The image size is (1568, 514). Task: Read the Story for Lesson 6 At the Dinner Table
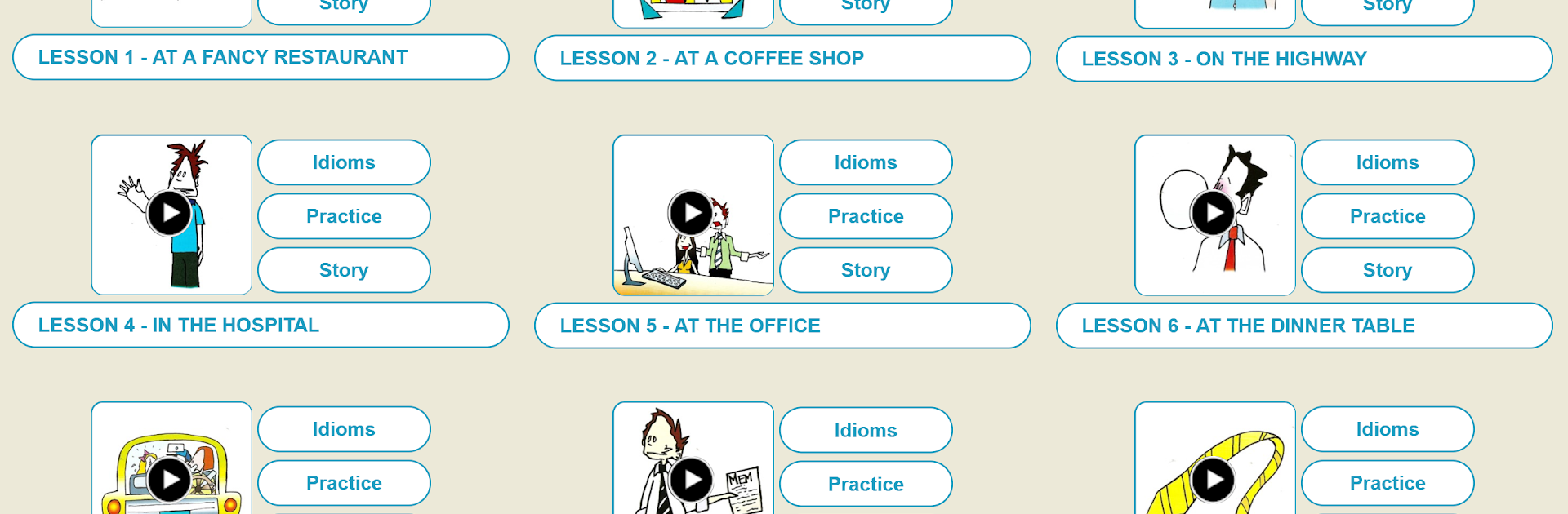pyautogui.click(x=1388, y=270)
